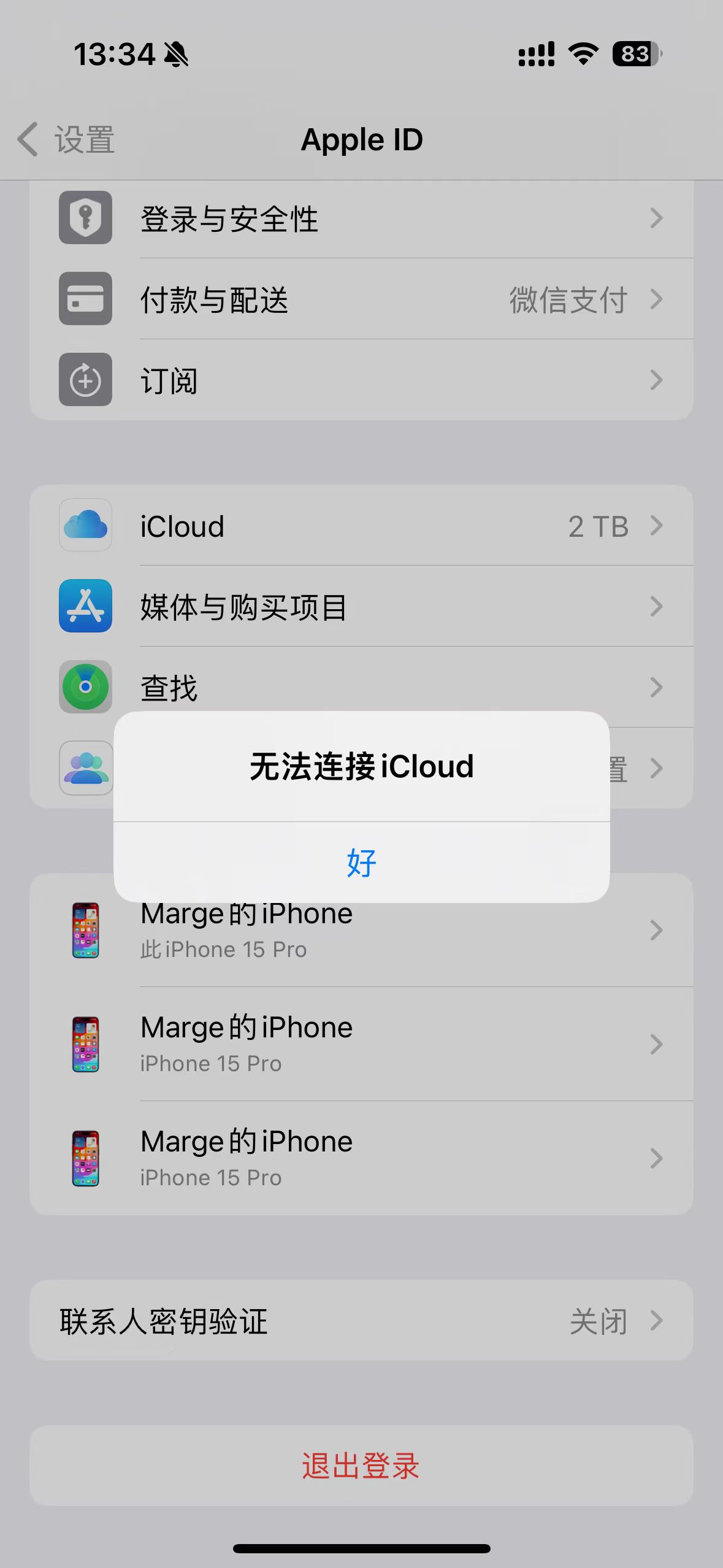
Task: Tap 退出登录 to sign out
Action: tap(361, 1466)
